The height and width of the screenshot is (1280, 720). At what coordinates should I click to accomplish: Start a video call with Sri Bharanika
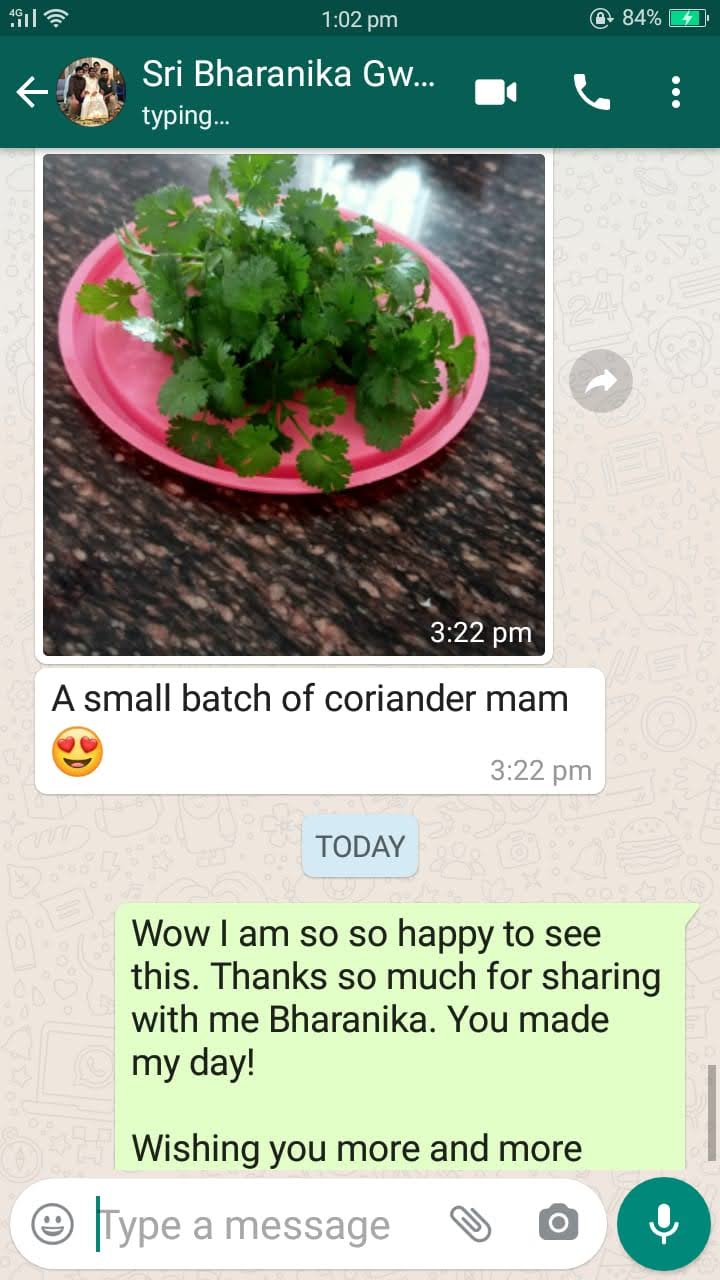coord(495,92)
